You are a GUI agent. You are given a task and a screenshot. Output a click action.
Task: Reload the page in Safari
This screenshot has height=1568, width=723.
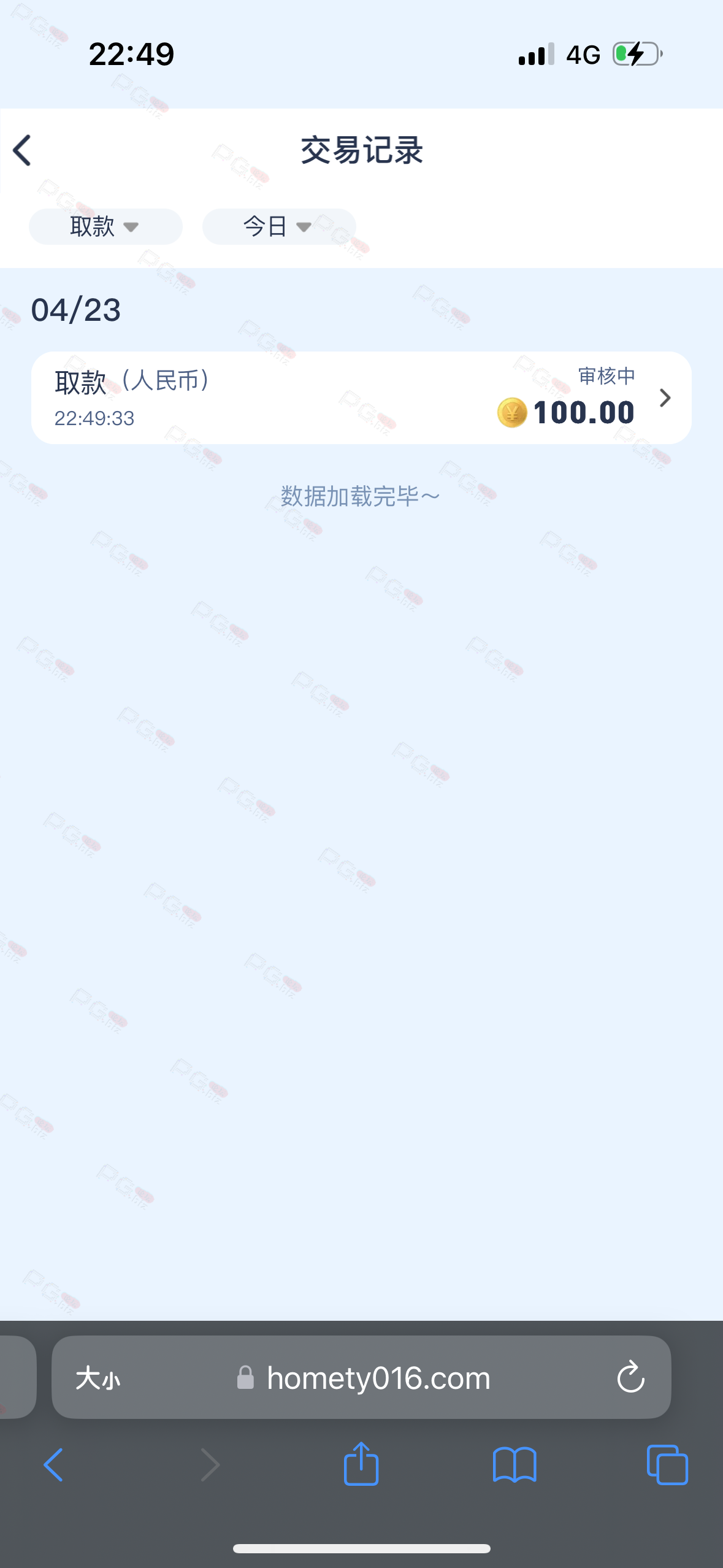pos(630,1378)
